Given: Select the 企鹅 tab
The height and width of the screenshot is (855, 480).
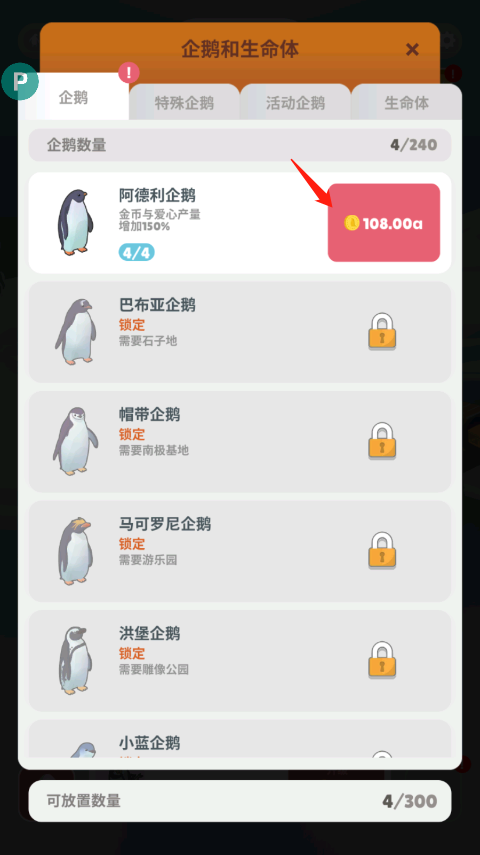Looking at the screenshot, I should point(73,97).
